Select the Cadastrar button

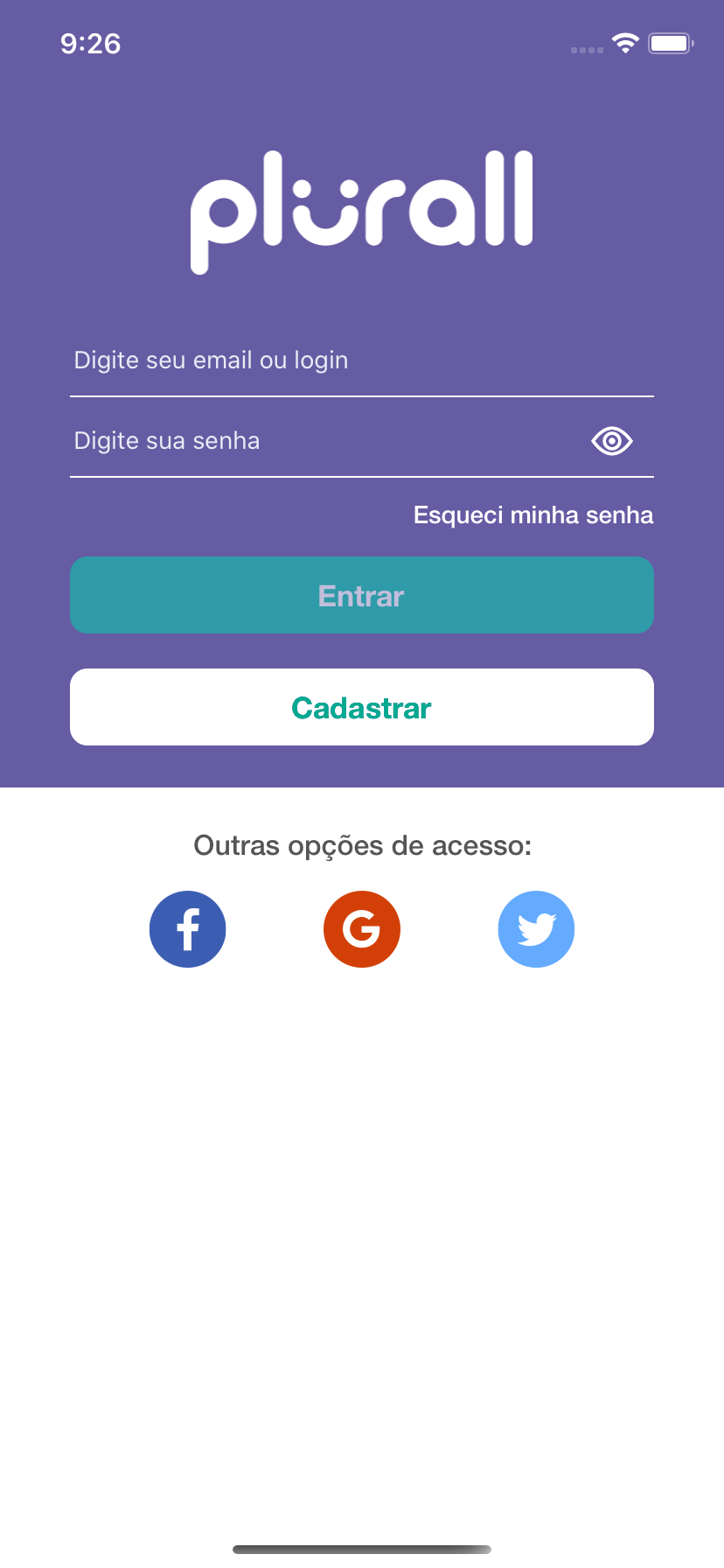click(361, 707)
